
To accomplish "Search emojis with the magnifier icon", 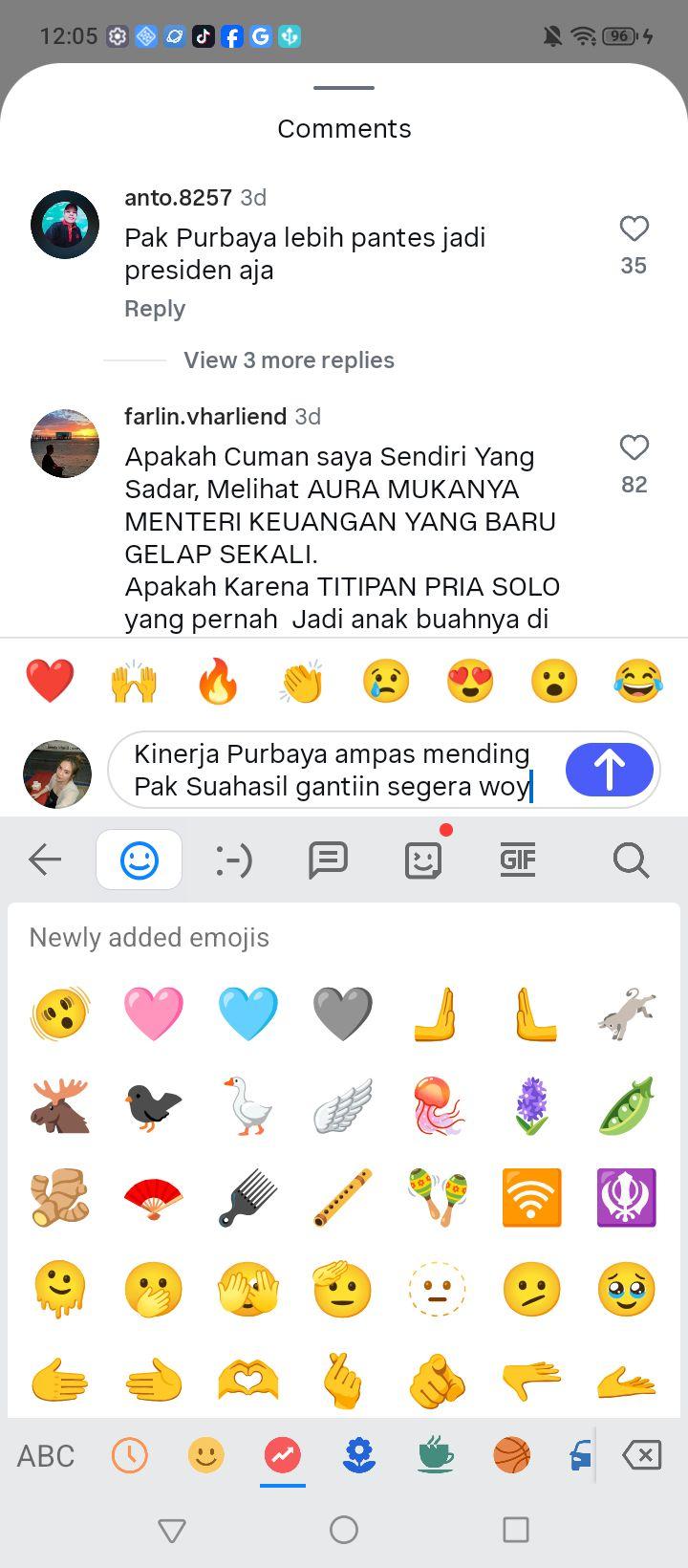I will point(631,860).
